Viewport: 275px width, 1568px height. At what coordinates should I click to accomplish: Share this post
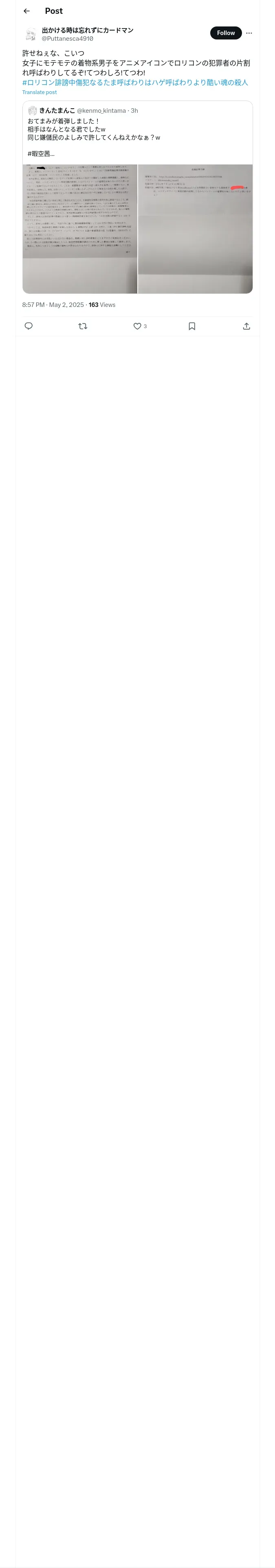coord(246,326)
